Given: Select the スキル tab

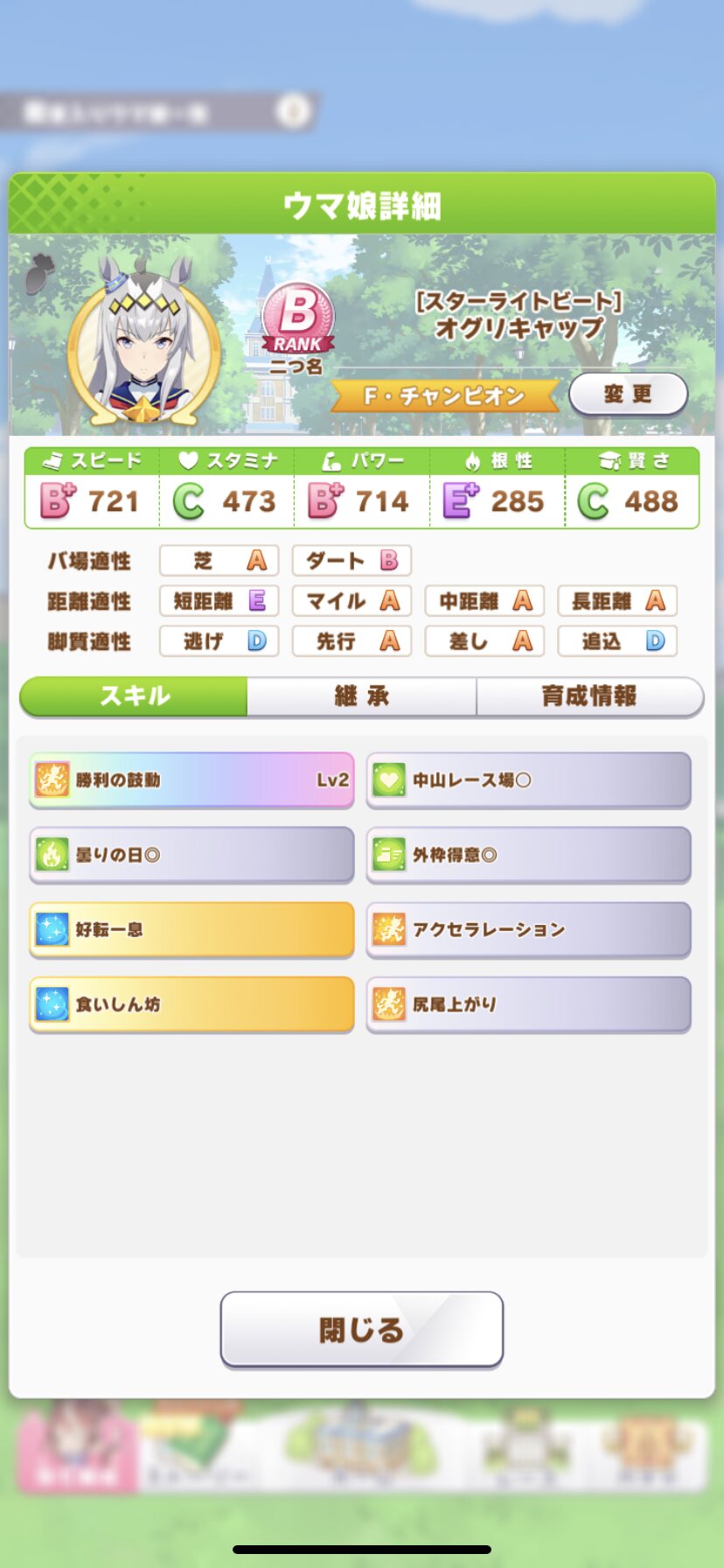Looking at the screenshot, I should click(134, 696).
